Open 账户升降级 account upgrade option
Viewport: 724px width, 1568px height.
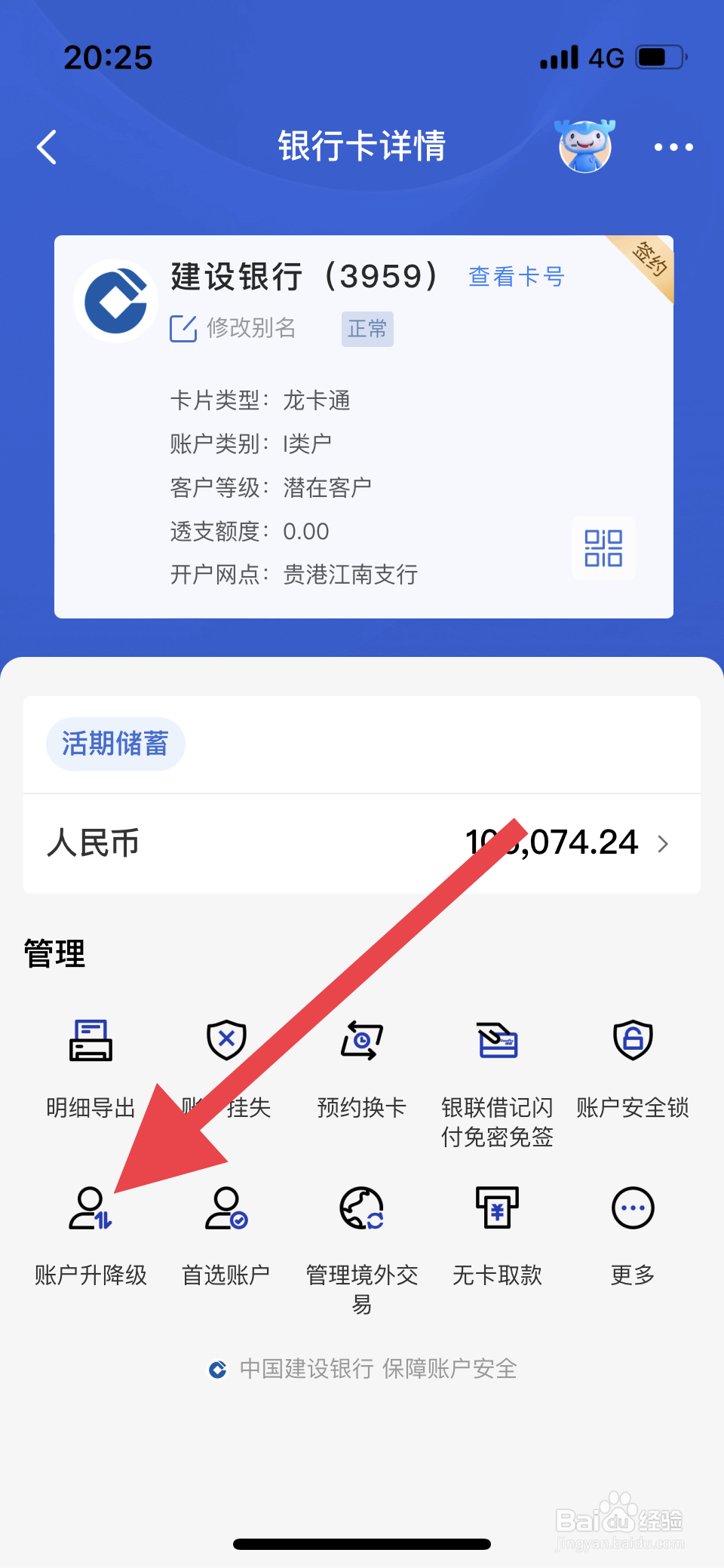(90, 1237)
